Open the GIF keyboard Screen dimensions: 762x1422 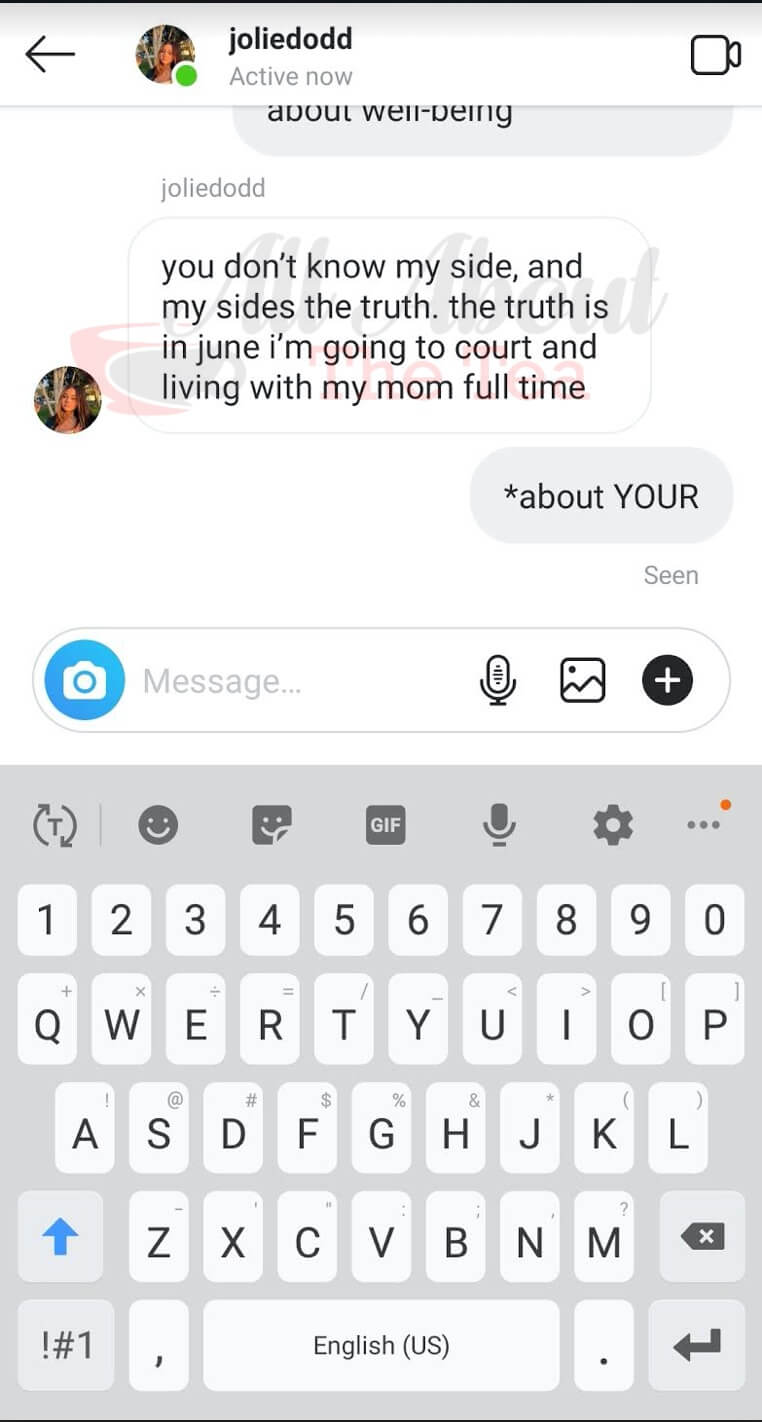point(385,826)
